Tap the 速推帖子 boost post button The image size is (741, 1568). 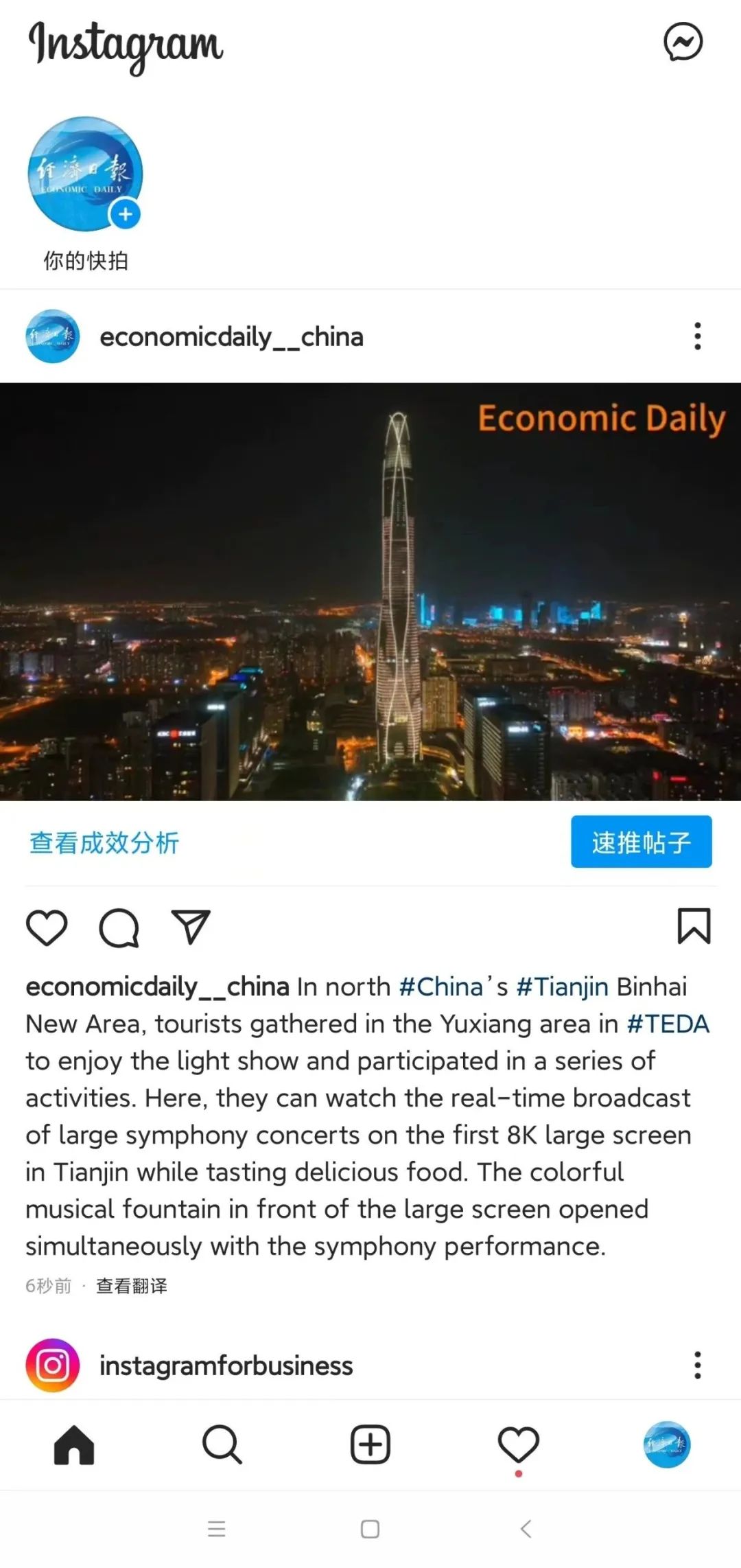pos(641,842)
